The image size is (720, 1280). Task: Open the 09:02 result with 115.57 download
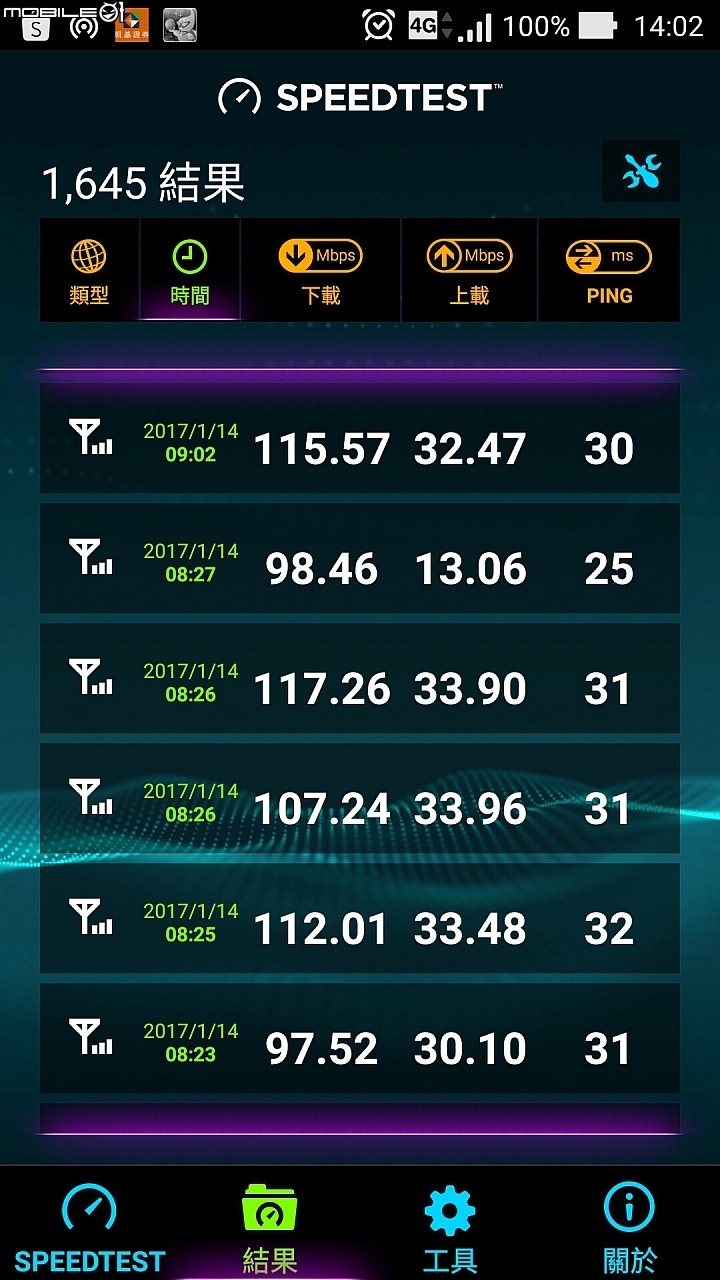tap(360, 439)
